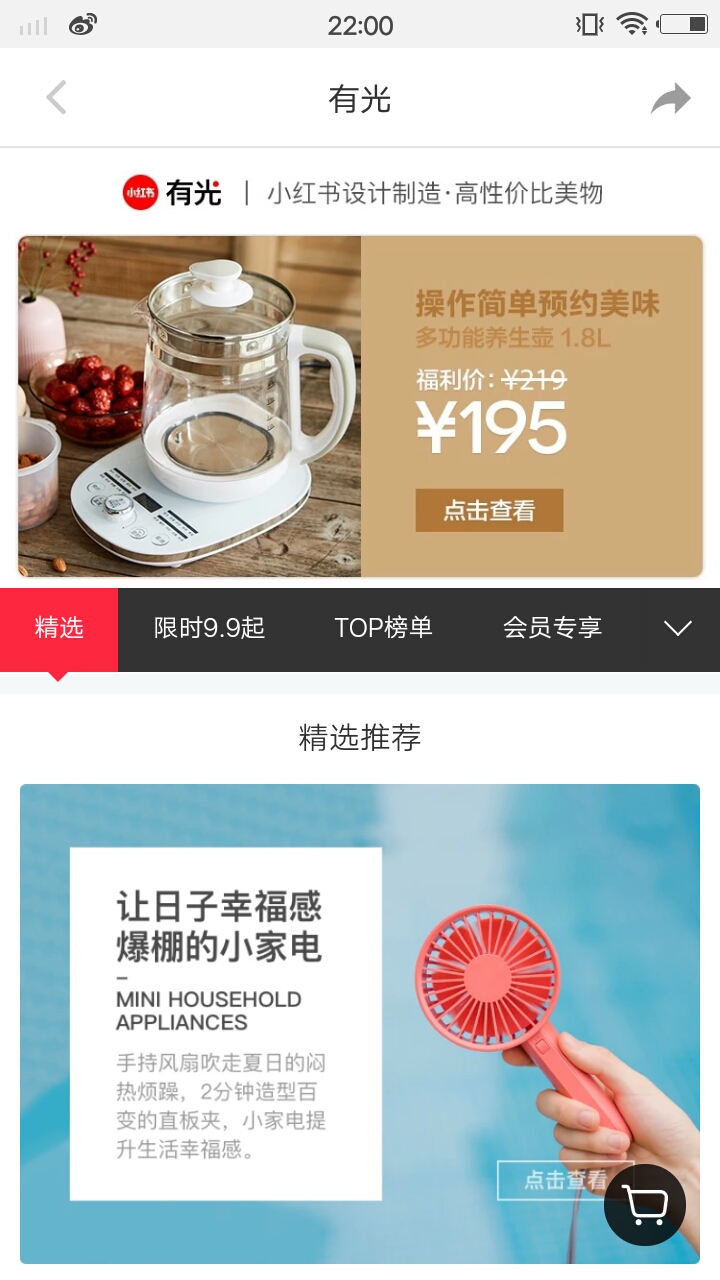Expand the category tabs dropdown arrow
The height and width of the screenshot is (1280, 720).
(677, 628)
